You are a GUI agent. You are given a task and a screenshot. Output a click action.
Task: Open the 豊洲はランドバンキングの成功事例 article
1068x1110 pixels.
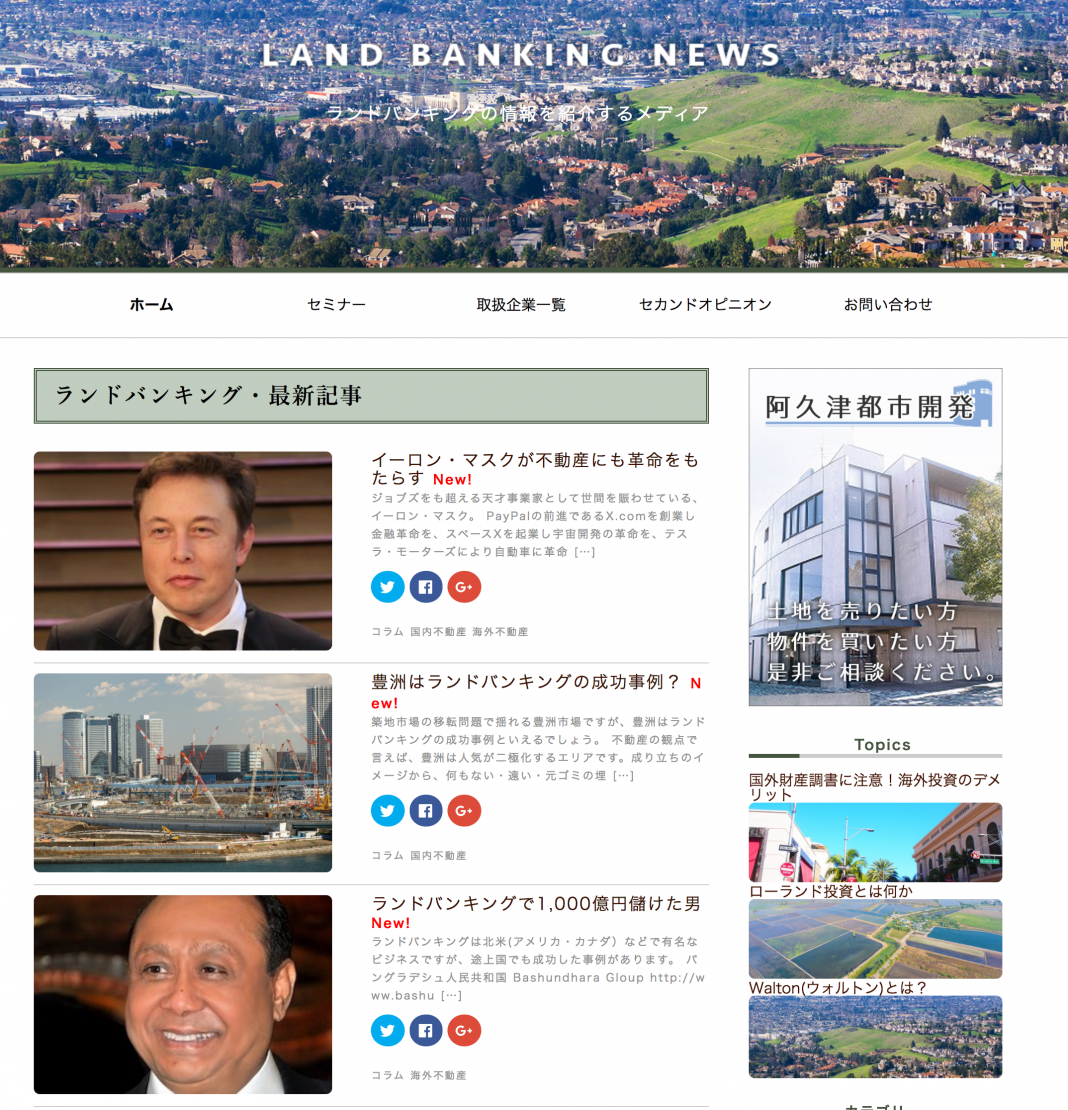point(526,683)
